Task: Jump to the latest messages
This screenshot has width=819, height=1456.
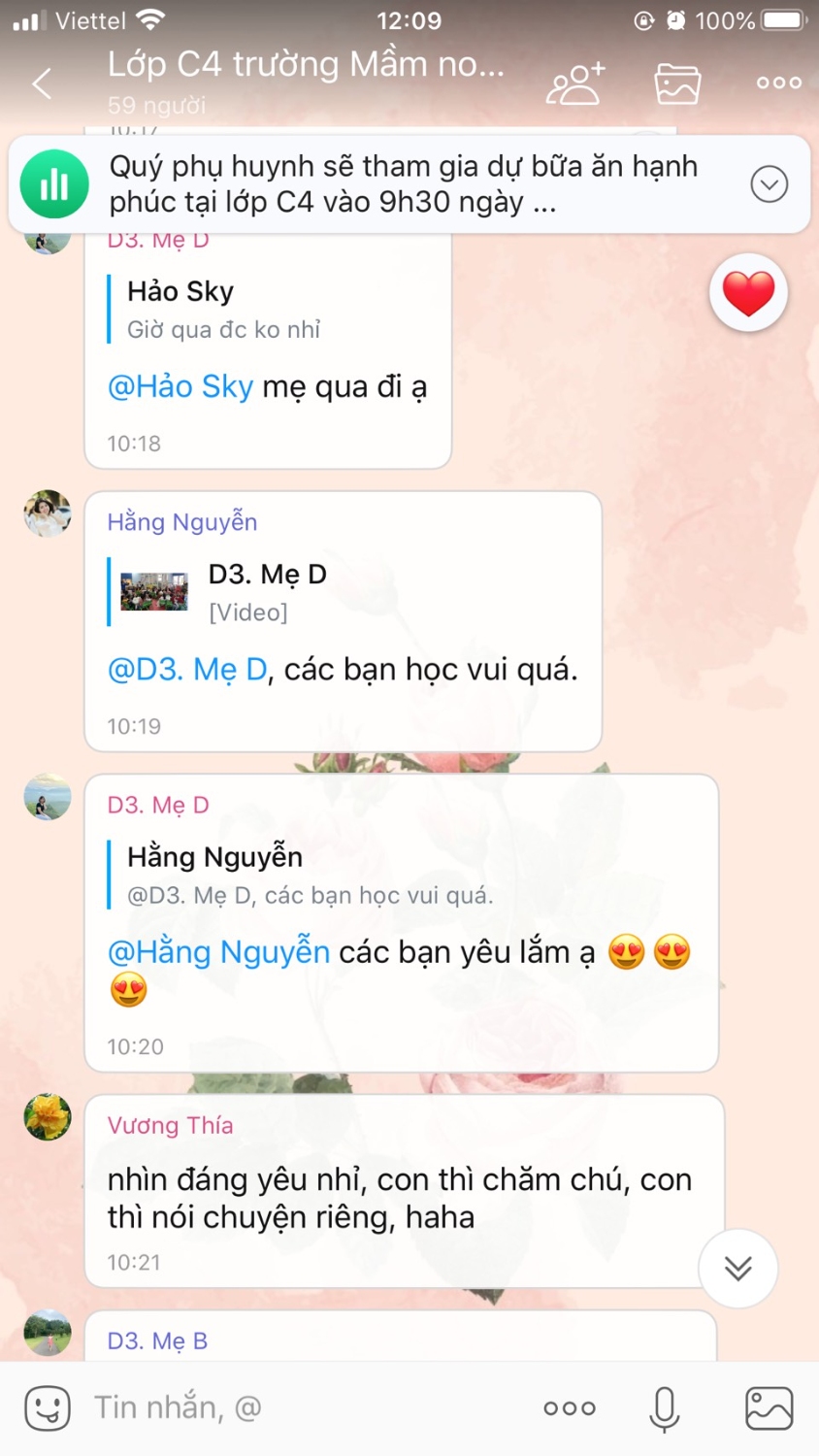Action: (x=737, y=1268)
